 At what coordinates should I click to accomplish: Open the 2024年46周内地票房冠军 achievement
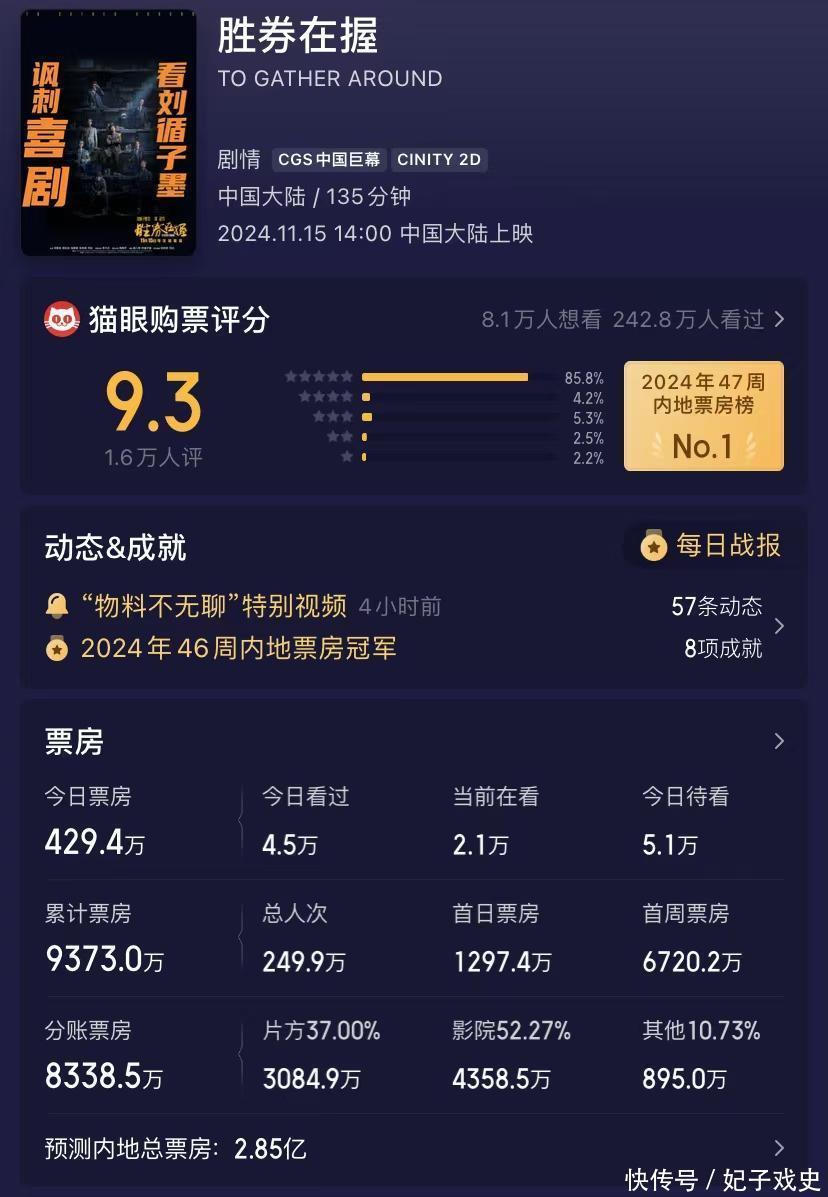pyautogui.click(x=238, y=648)
